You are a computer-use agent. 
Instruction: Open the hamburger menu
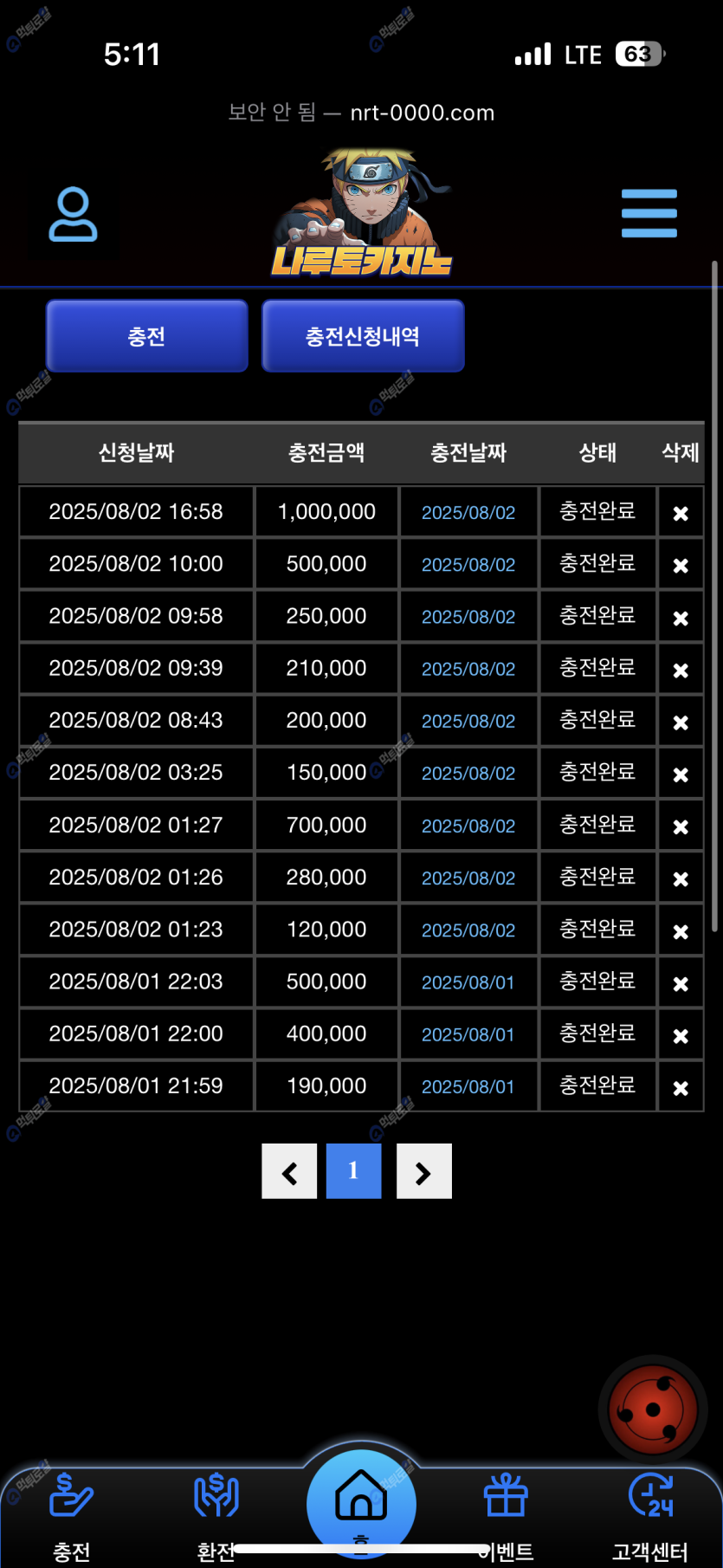649,213
